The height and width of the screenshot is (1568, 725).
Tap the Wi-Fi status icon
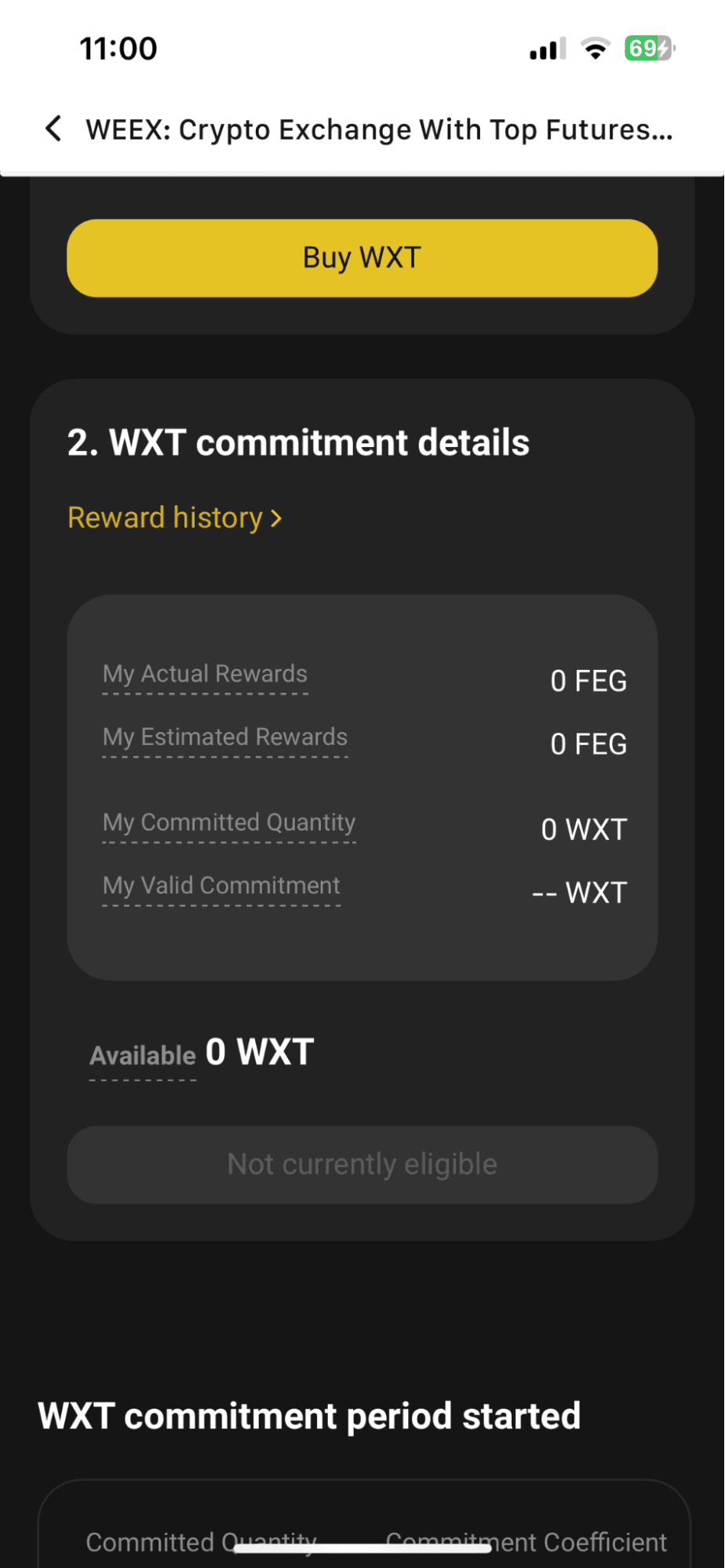(x=596, y=47)
